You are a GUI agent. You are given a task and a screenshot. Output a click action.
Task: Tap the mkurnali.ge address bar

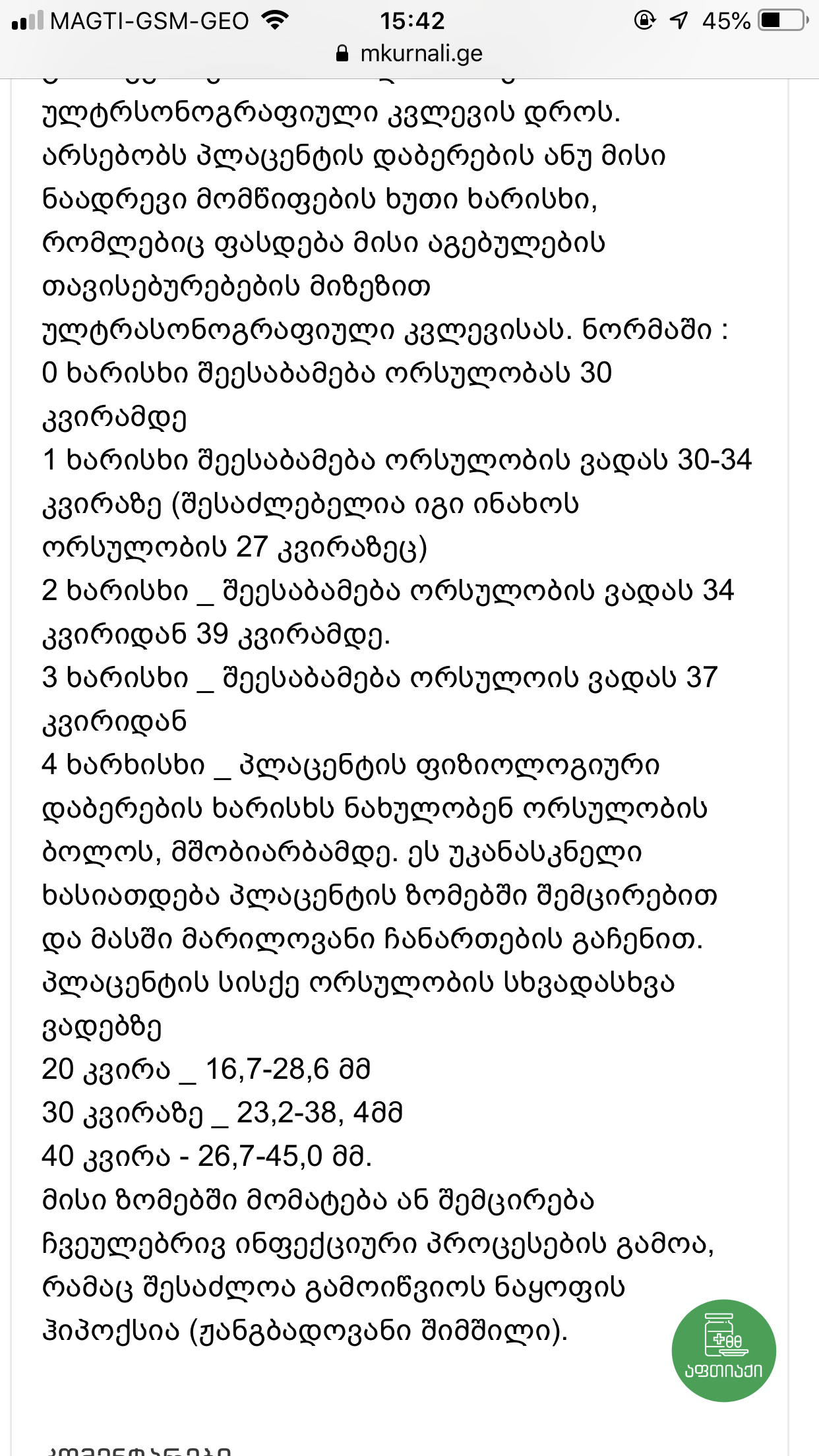pos(409,53)
